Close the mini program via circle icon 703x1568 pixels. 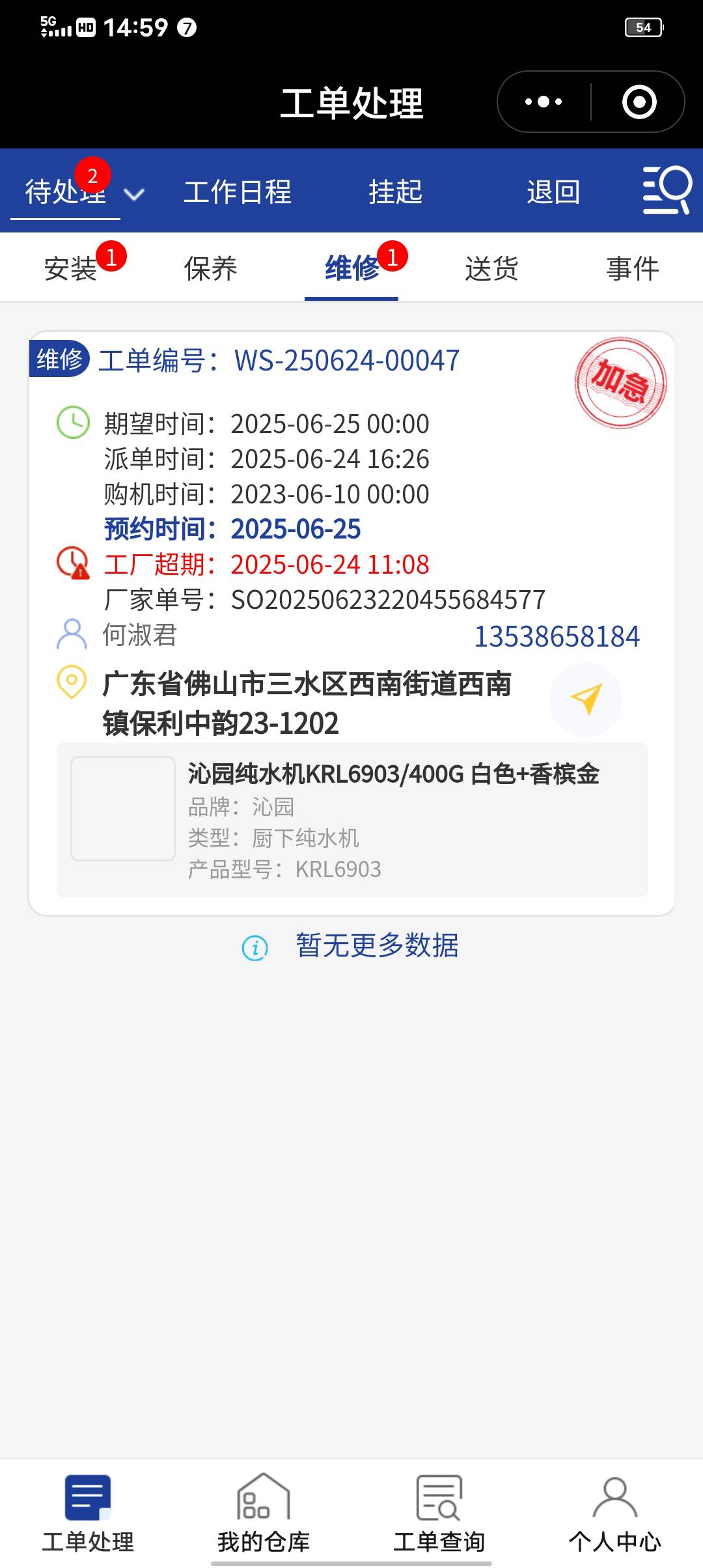pos(639,102)
